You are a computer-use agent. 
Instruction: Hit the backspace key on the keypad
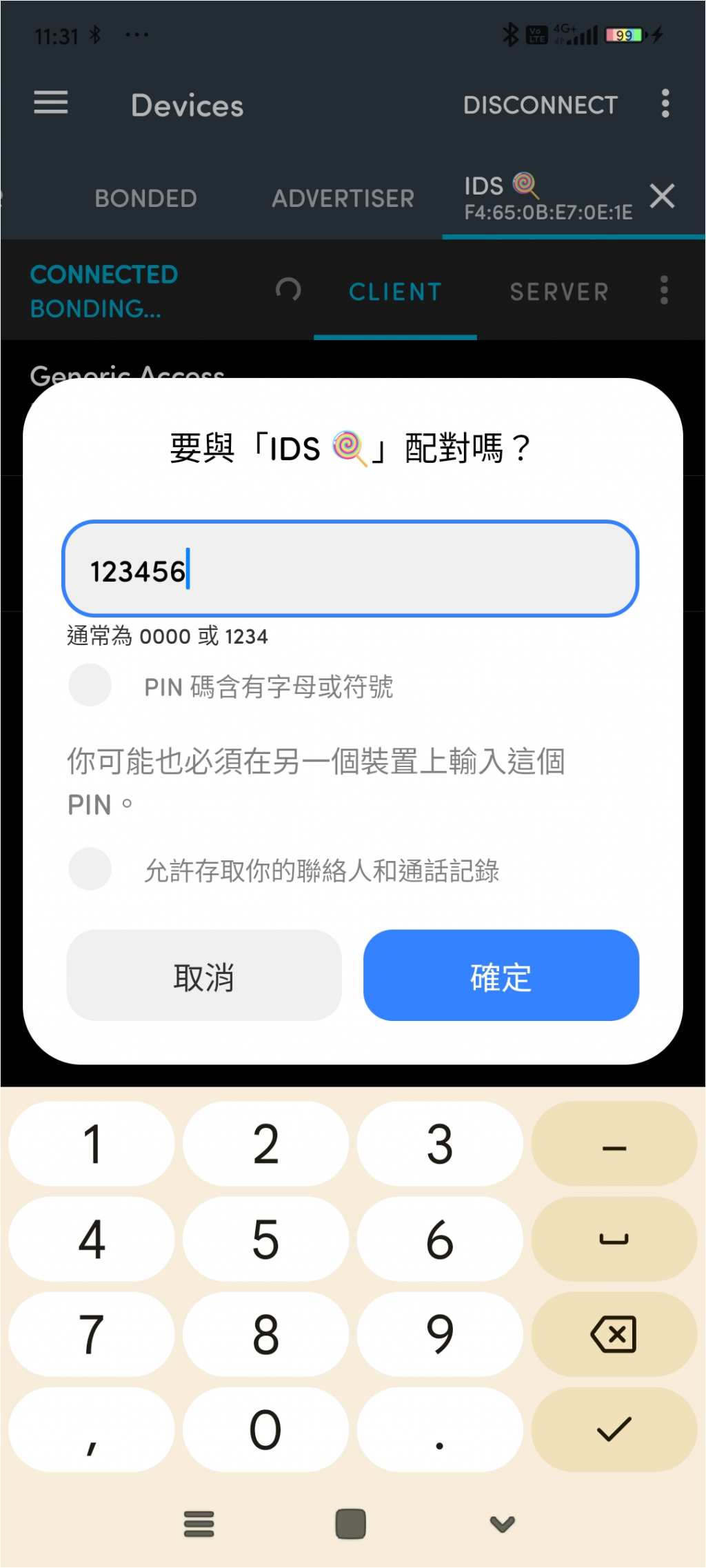(614, 1334)
